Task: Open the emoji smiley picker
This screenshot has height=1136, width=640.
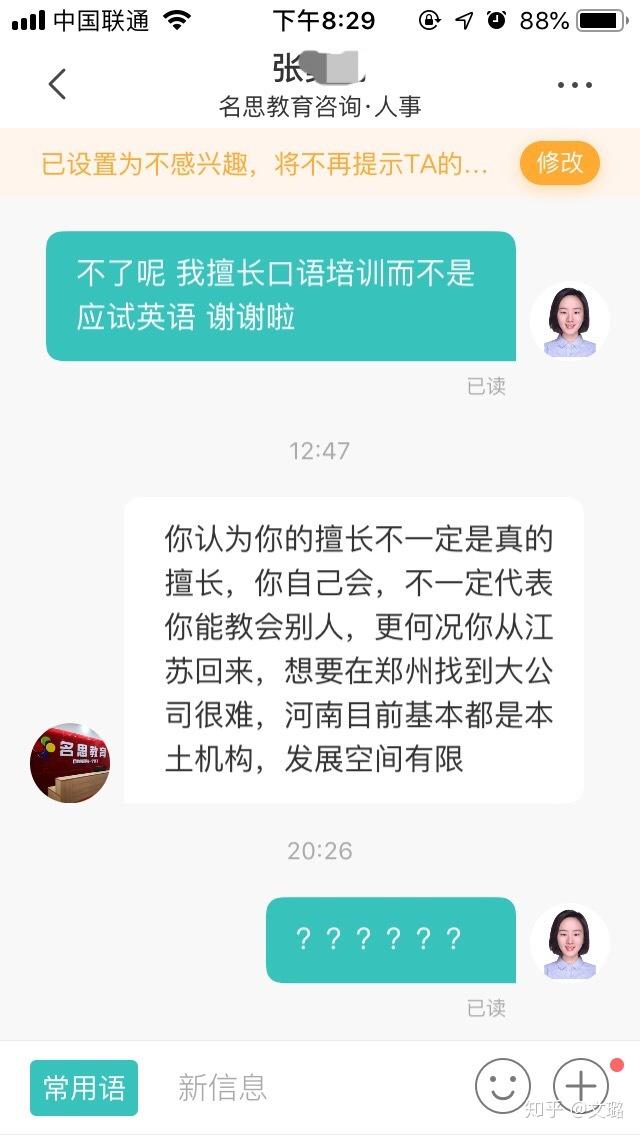Action: pyautogui.click(x=503, y=1086)
